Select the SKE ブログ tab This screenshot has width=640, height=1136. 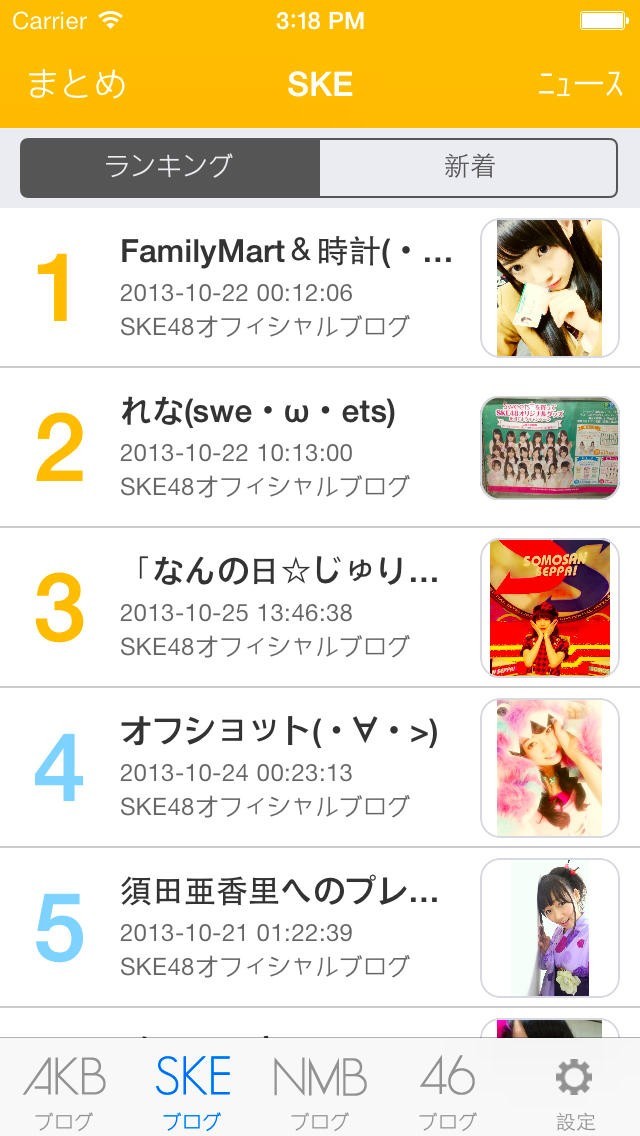[x=193, y=1090]
